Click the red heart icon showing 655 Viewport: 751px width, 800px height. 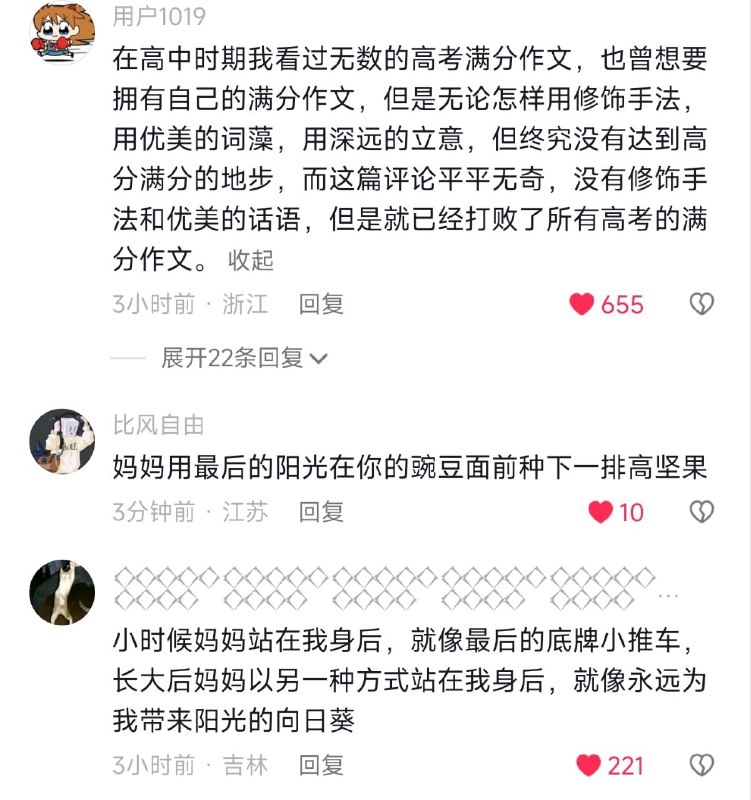click(x=581, y=301)
